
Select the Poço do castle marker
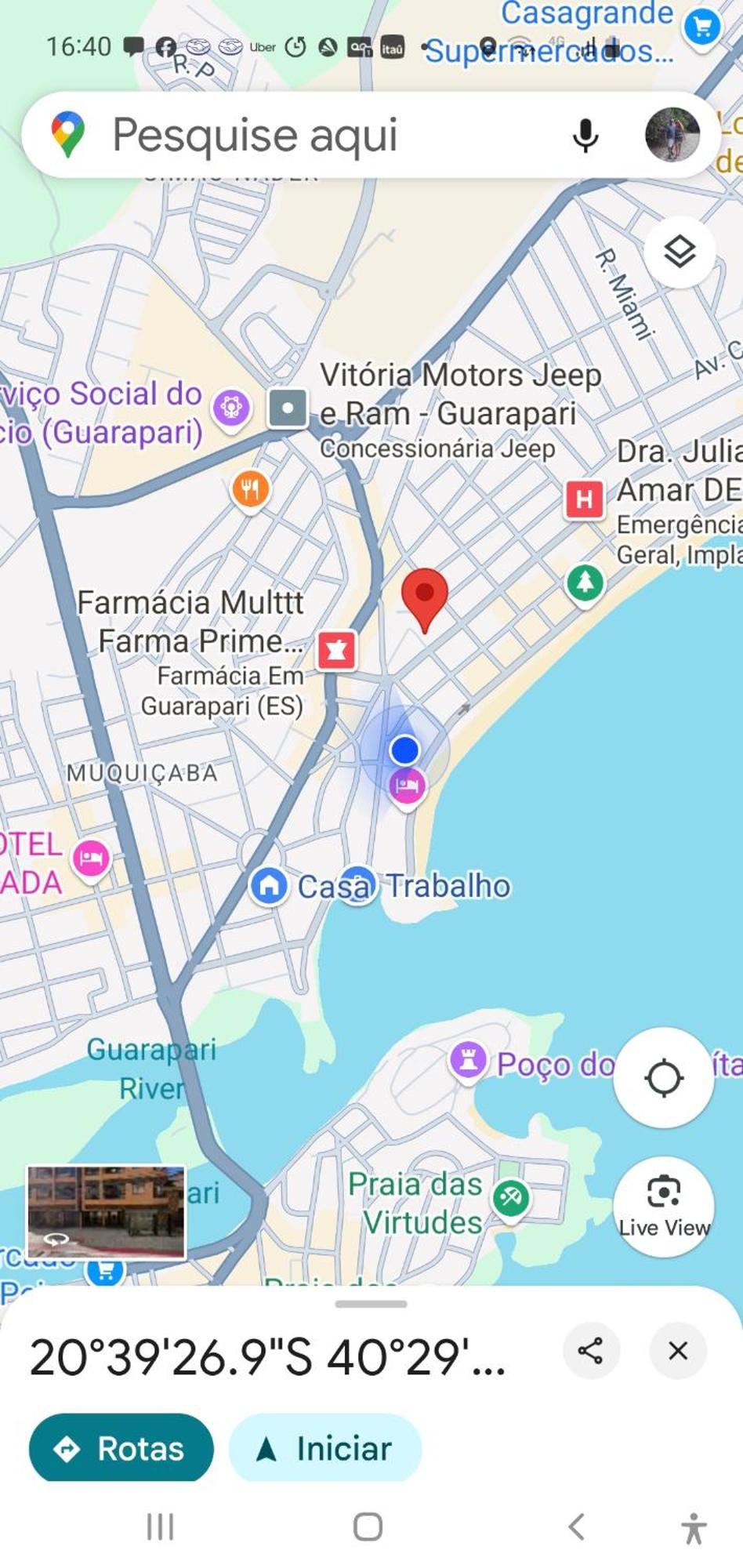[x=469, y=1061]
